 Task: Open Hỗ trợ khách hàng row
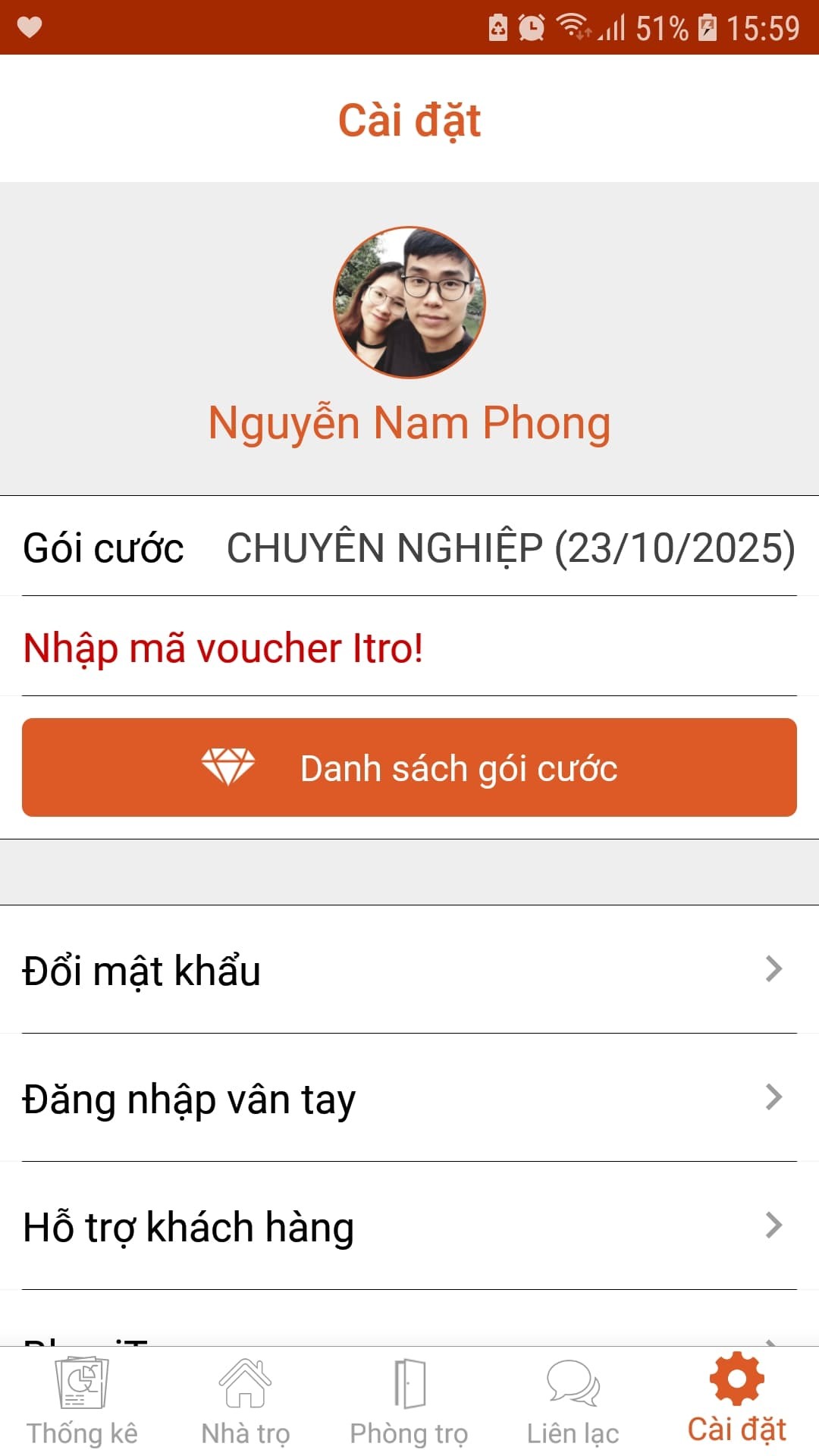point(409,1226)
